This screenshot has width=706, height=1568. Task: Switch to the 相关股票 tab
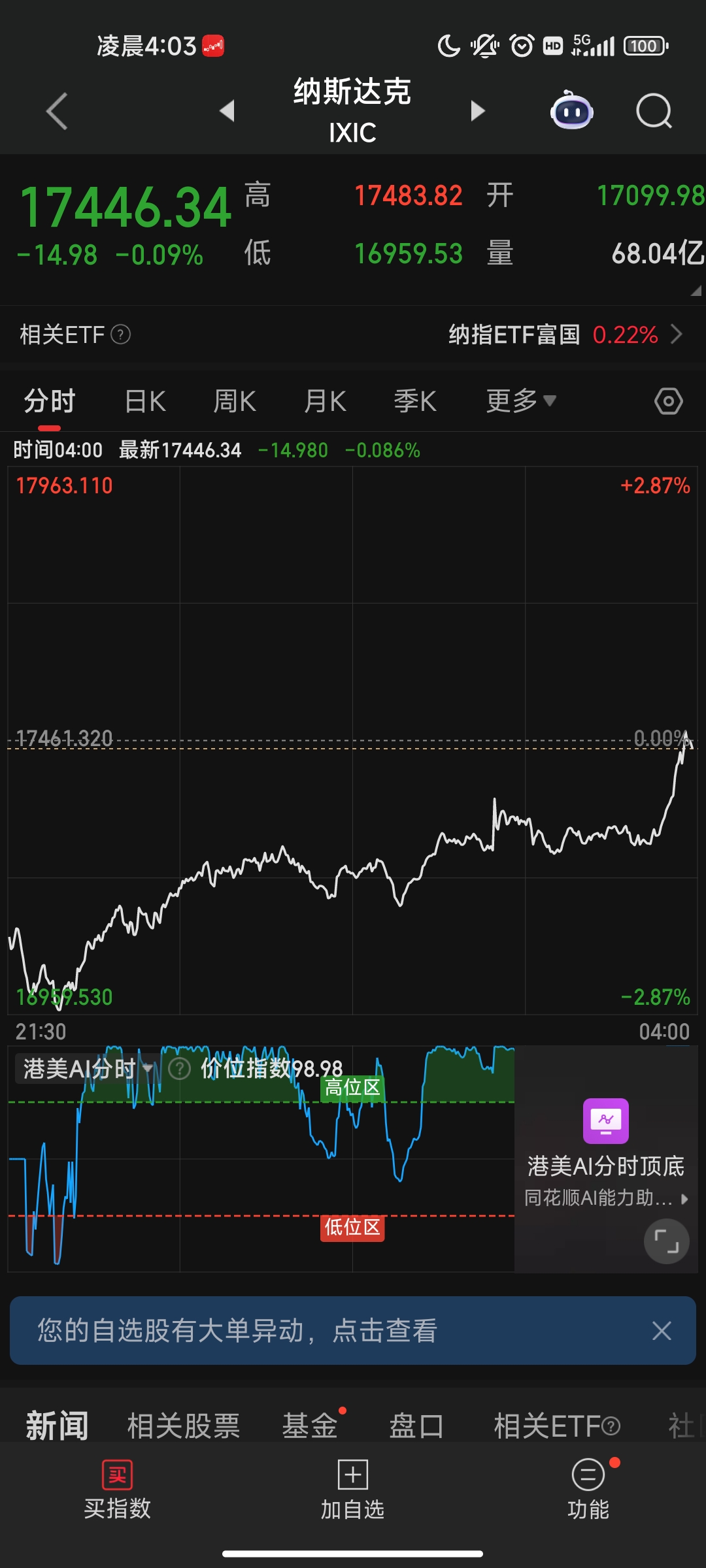tap(183, 1426)
